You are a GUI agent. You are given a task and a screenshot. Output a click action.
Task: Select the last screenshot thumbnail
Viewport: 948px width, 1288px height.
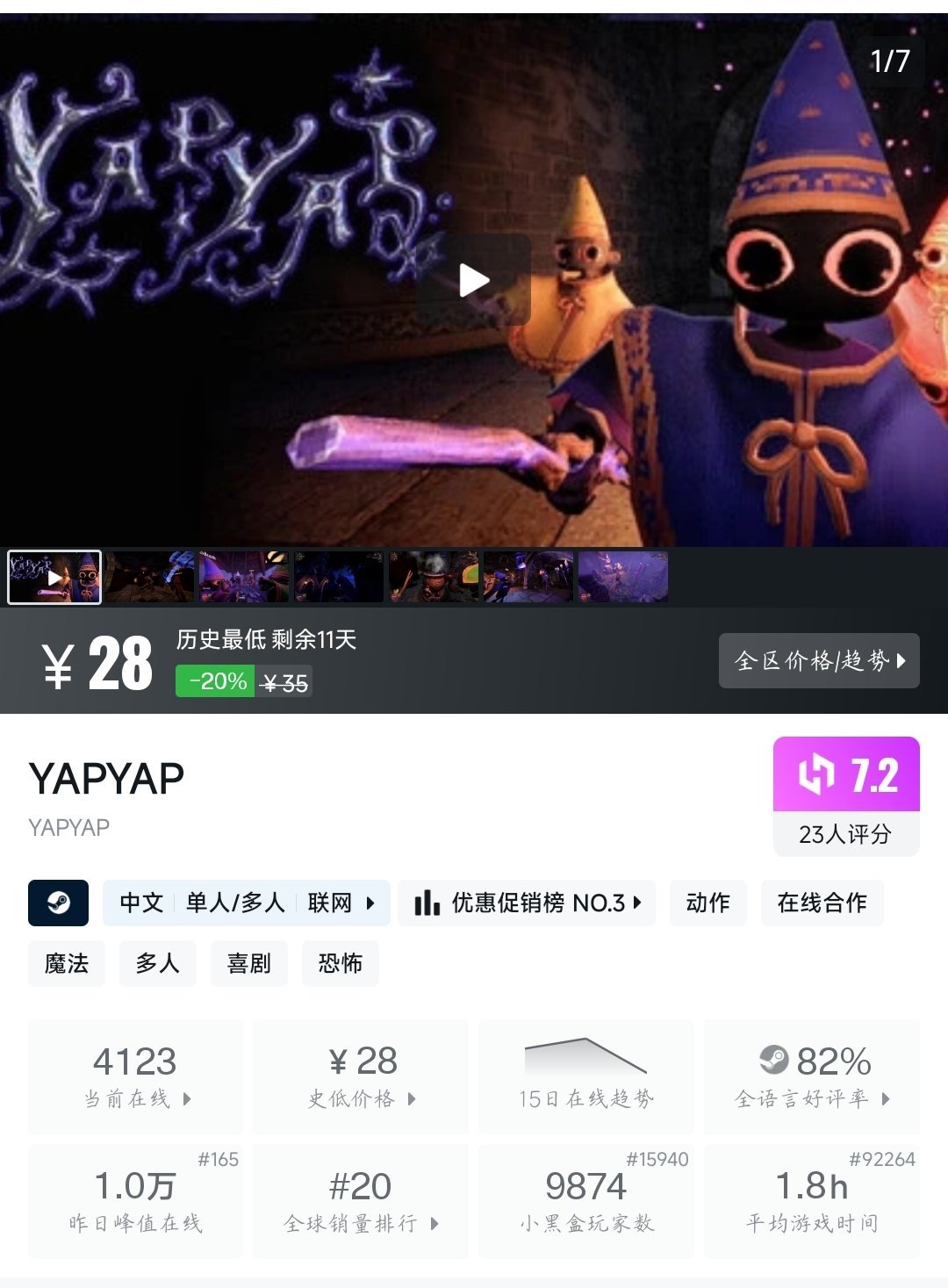(x=623, y=577)
